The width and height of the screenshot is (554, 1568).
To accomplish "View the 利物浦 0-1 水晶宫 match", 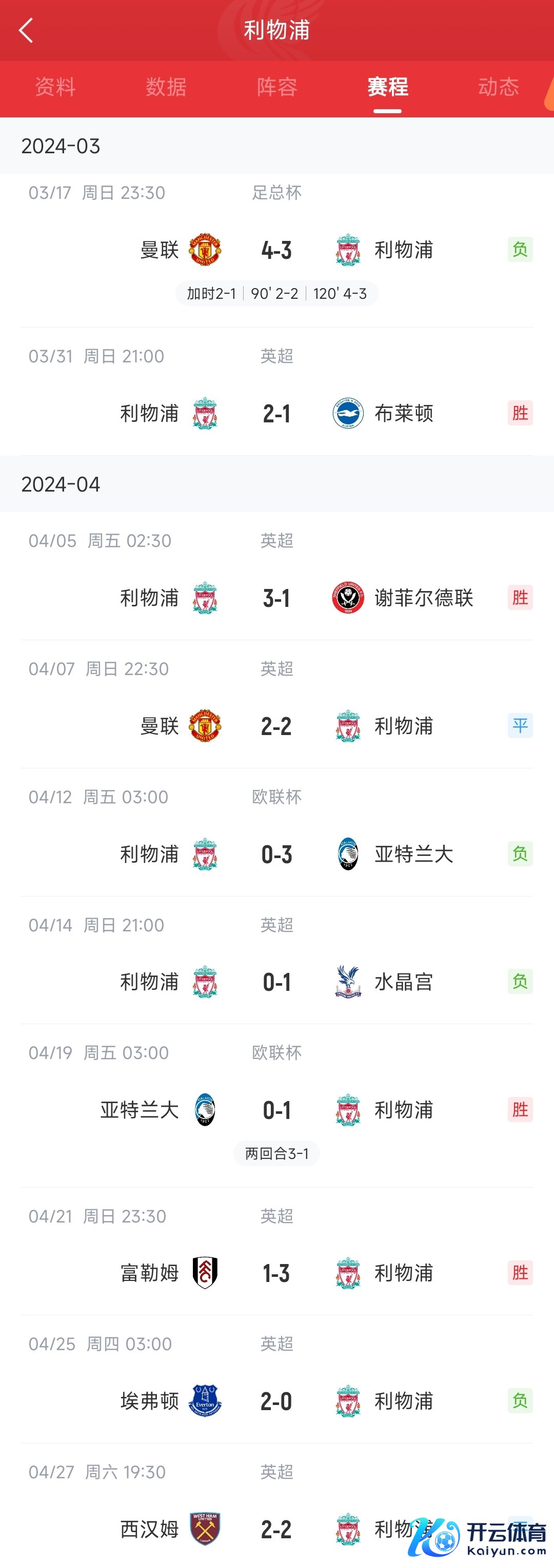I will tap(276, 982).
